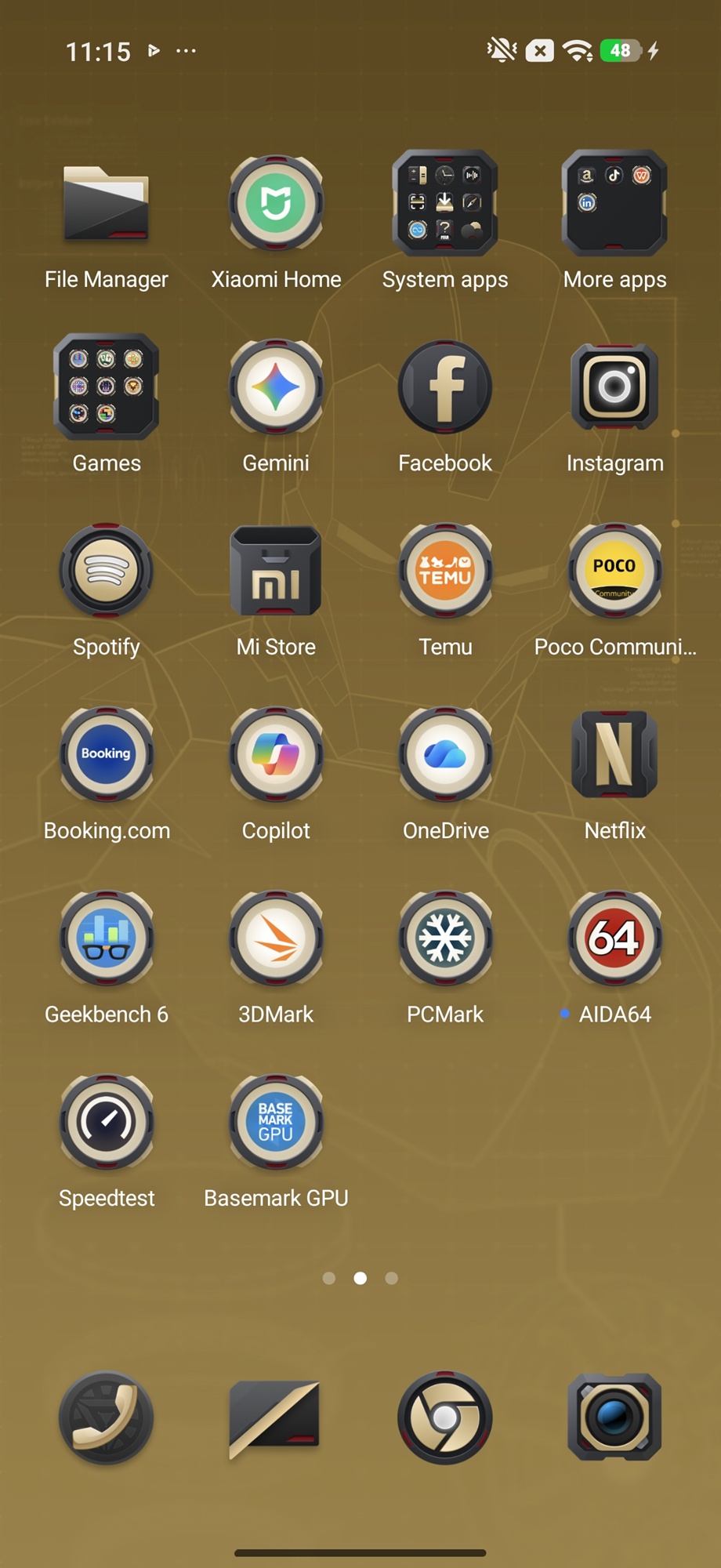Start the Speedtest app
The width and height of the screenshot is (721, 1568).
107,1122
